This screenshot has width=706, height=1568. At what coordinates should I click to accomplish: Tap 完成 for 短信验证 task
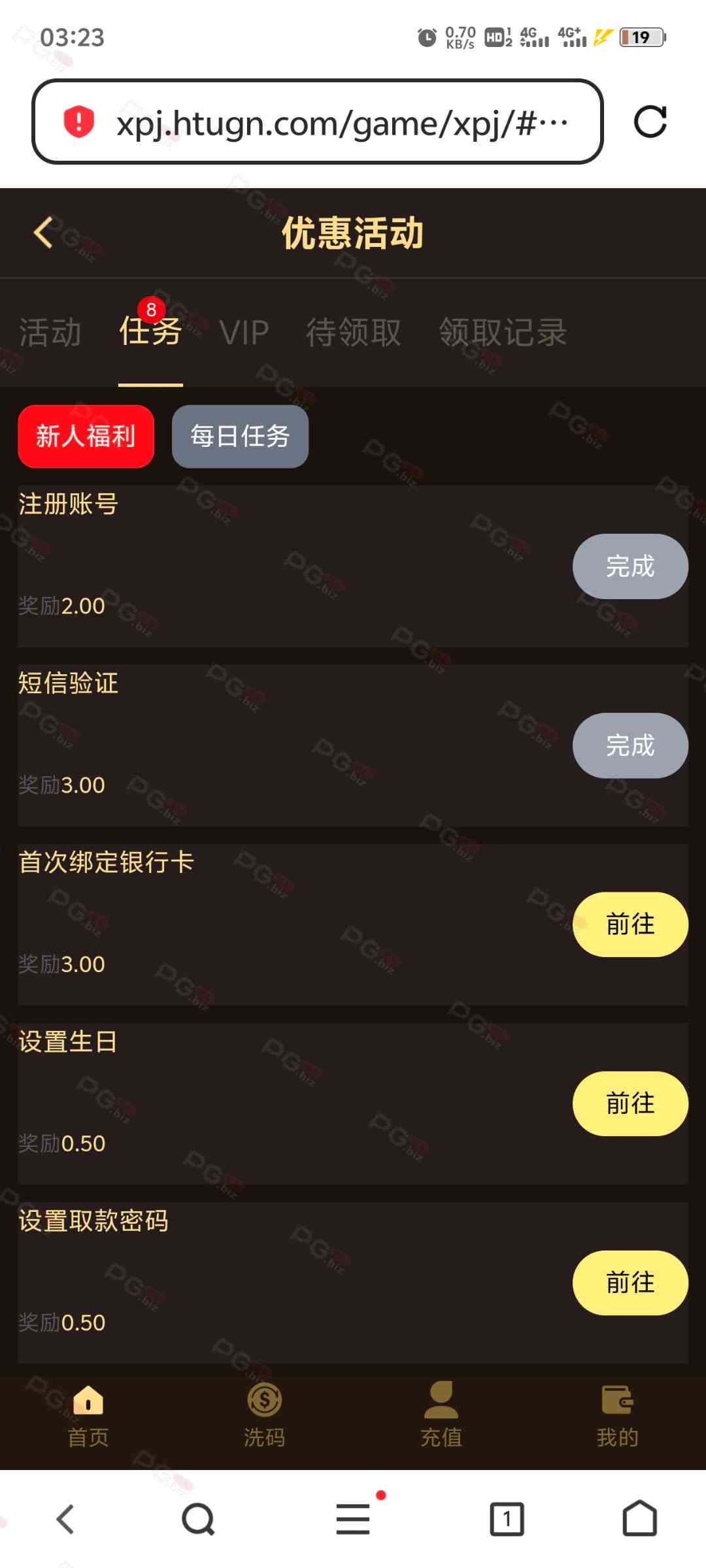630,745
